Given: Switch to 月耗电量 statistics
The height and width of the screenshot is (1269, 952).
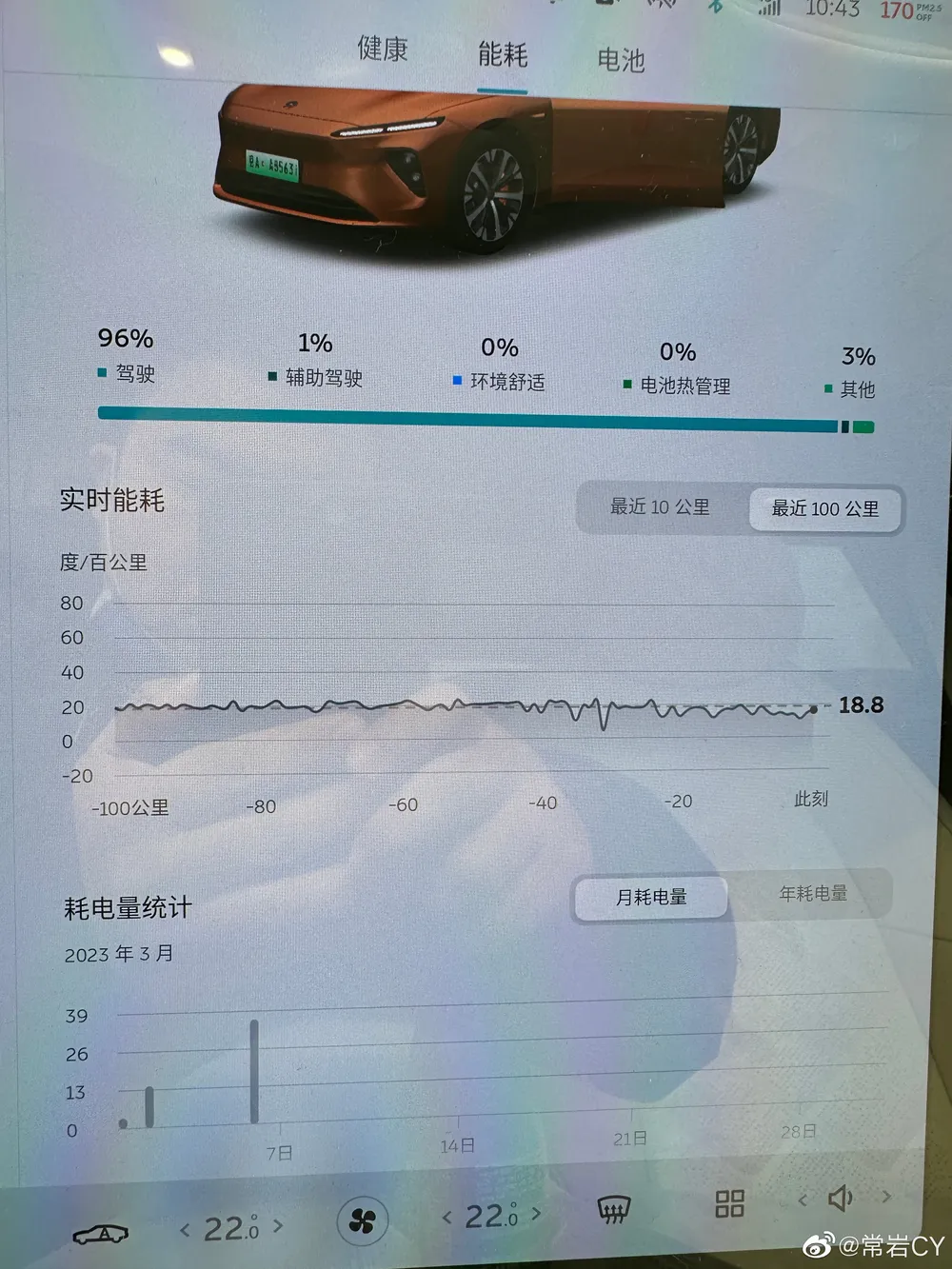Looking at the screenshot, I should click(x=651, y=897).
